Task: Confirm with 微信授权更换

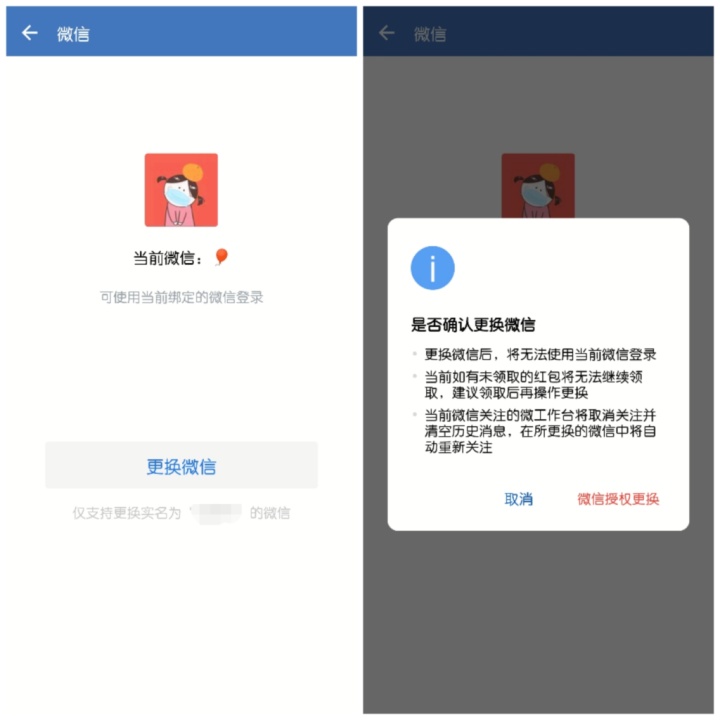Action: 617,499
